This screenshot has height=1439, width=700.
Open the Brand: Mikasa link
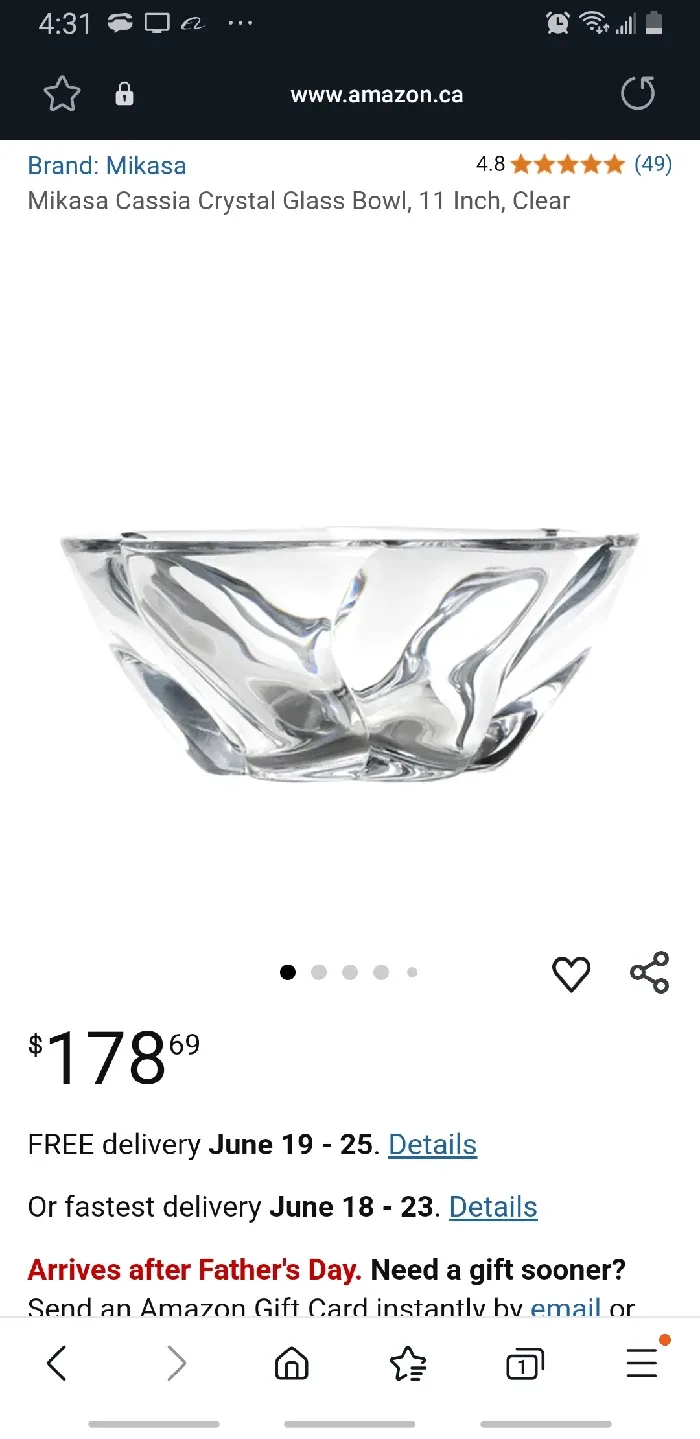(x=107, y=166)
